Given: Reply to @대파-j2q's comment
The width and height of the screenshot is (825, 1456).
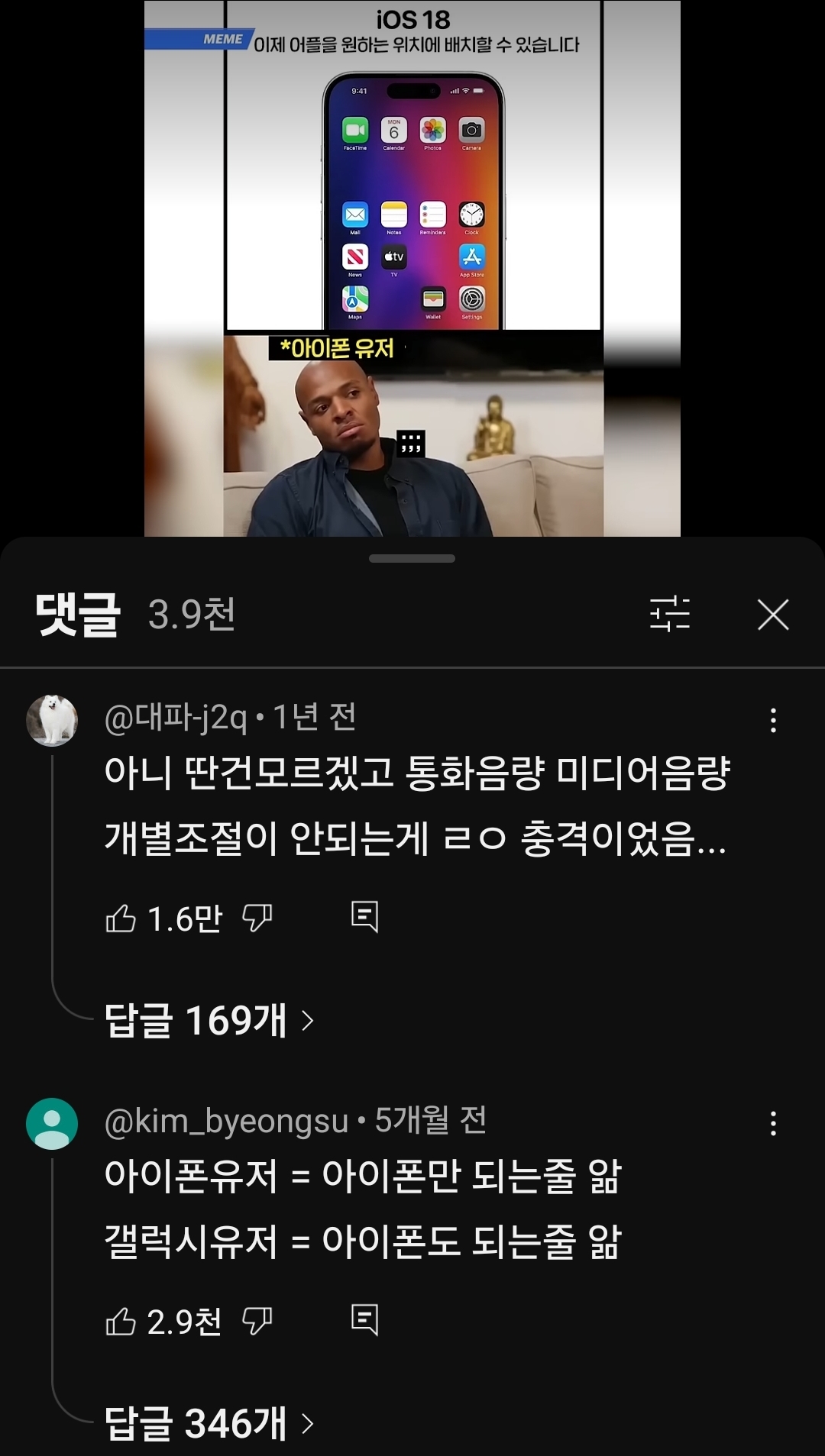Looking at the screenshot, I should (364, 916).
